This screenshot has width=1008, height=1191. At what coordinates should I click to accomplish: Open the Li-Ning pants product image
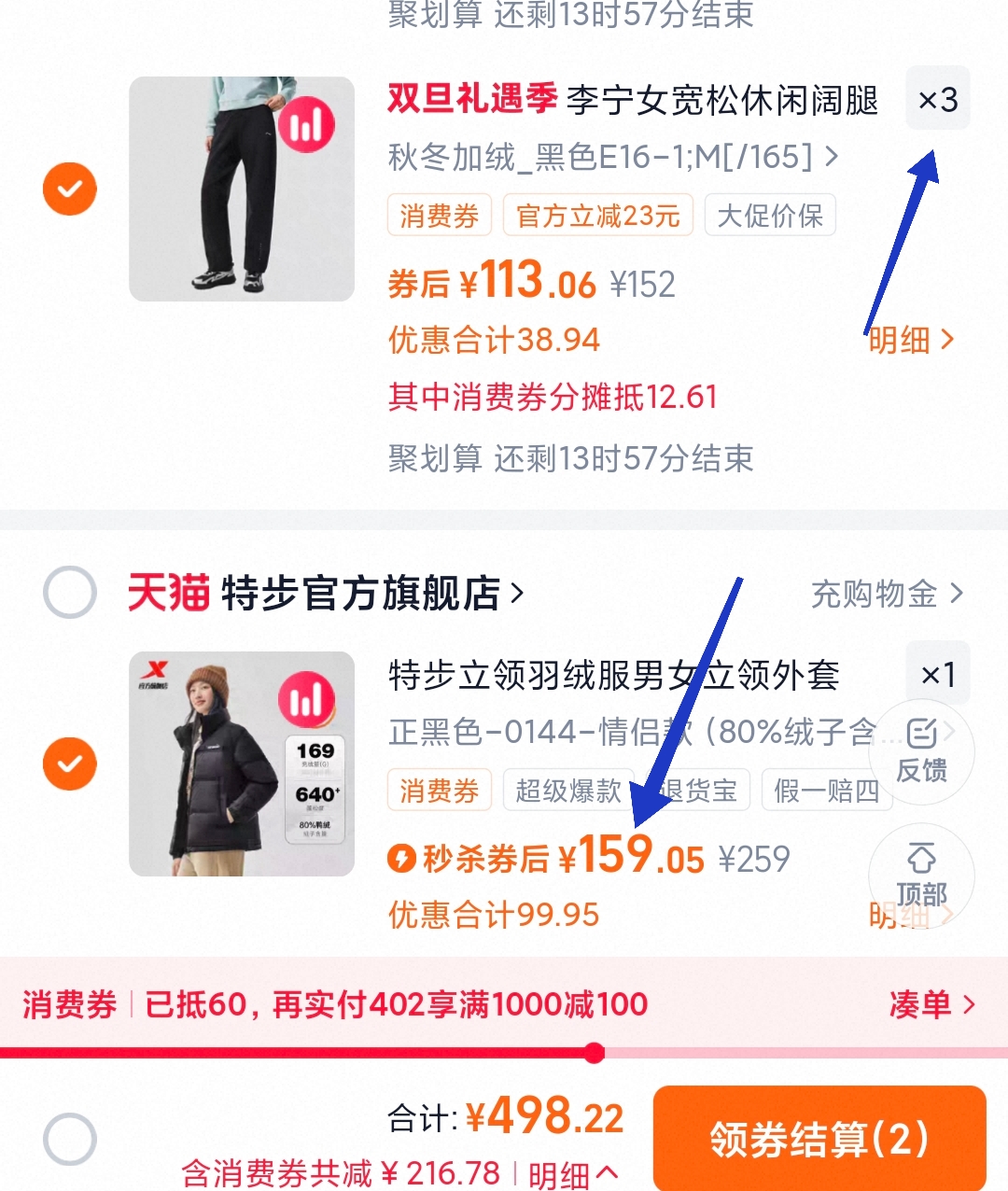pos(242,189)
